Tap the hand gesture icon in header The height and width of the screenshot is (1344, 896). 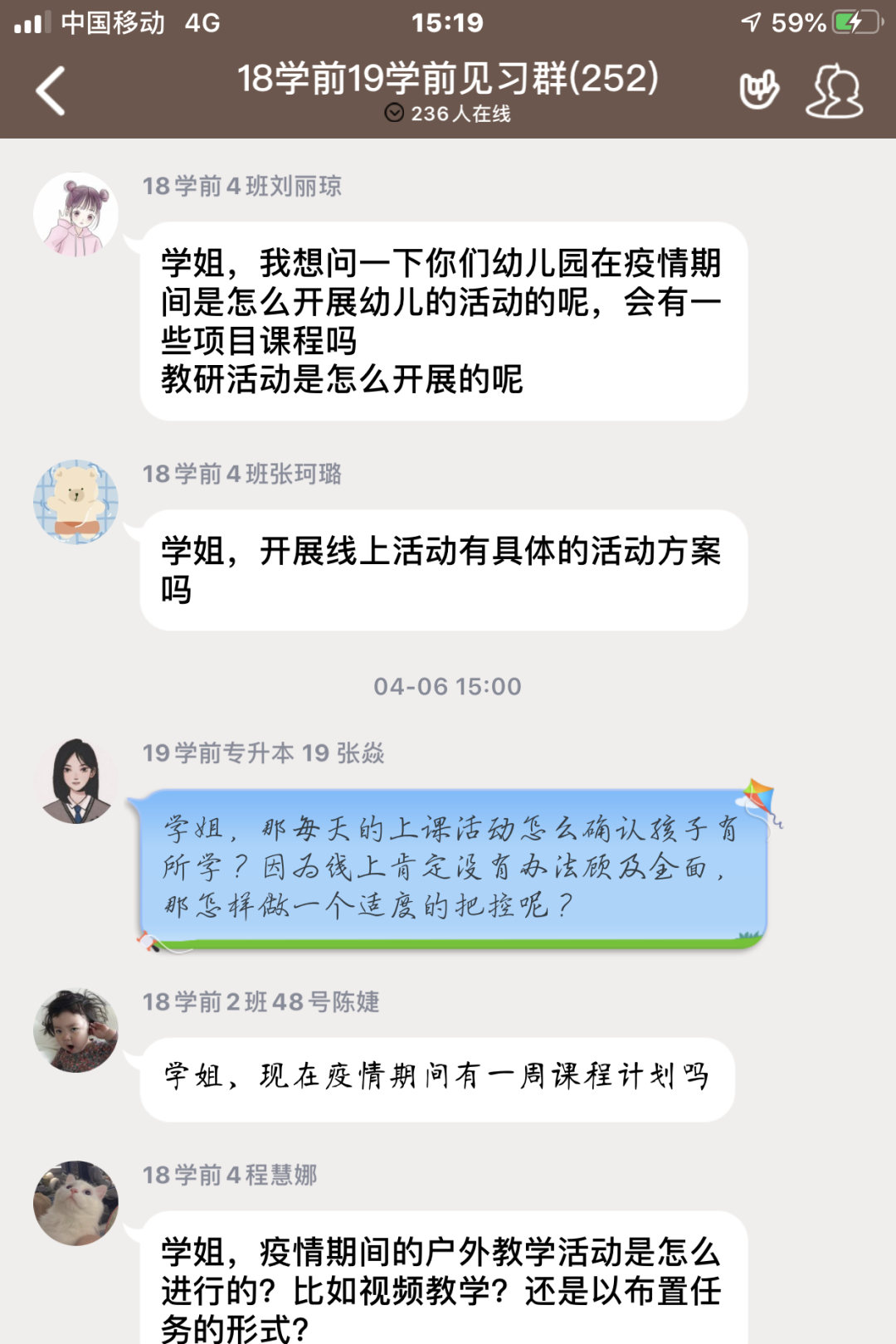pos(759,90)
